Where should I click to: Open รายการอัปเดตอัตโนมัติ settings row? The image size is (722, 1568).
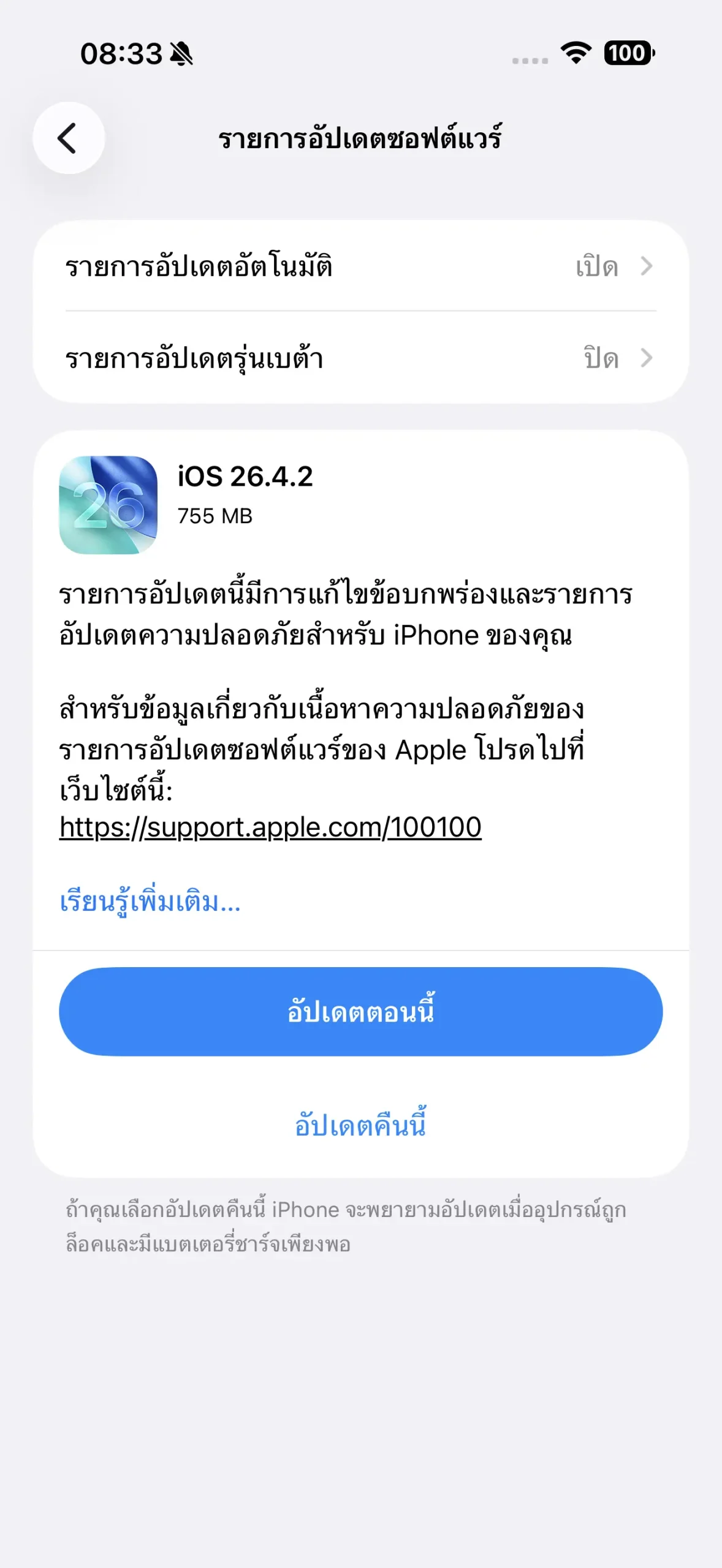click(x=360, y=266)
